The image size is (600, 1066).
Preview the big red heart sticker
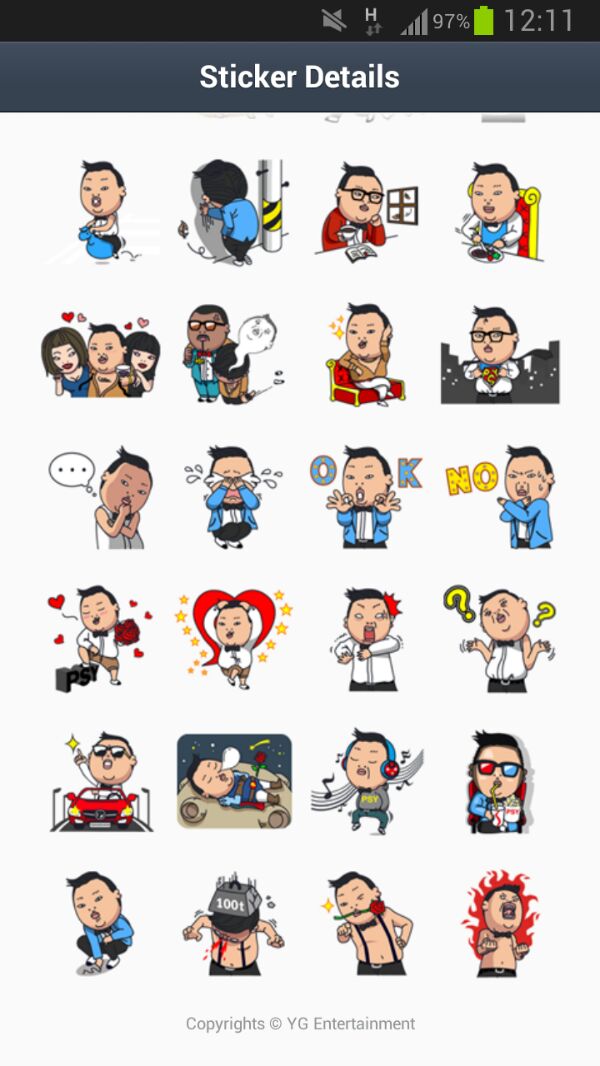[x=233, y=638]
